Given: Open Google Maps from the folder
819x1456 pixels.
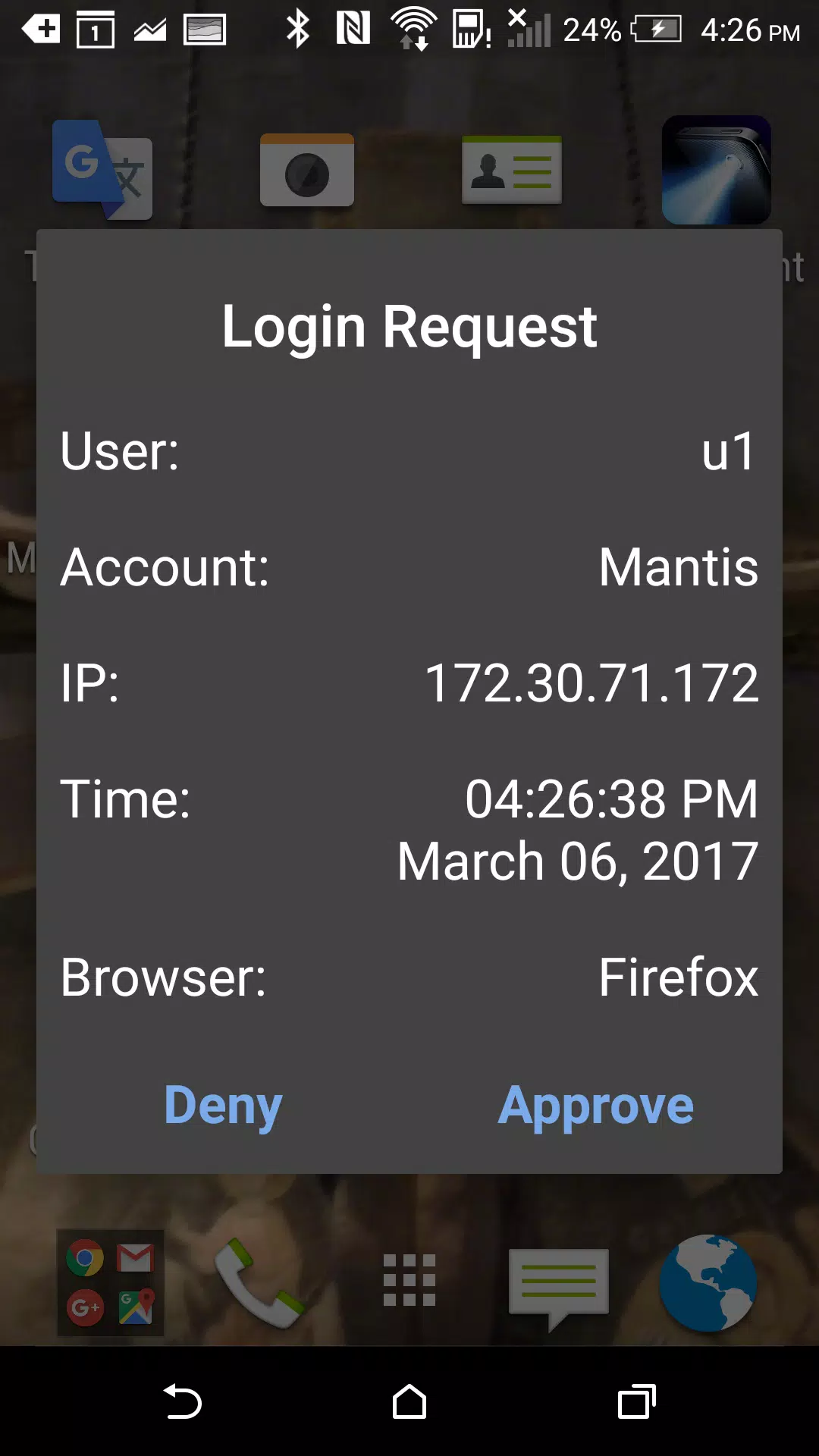Looking at the screenshot, I should coord(135,1307).
